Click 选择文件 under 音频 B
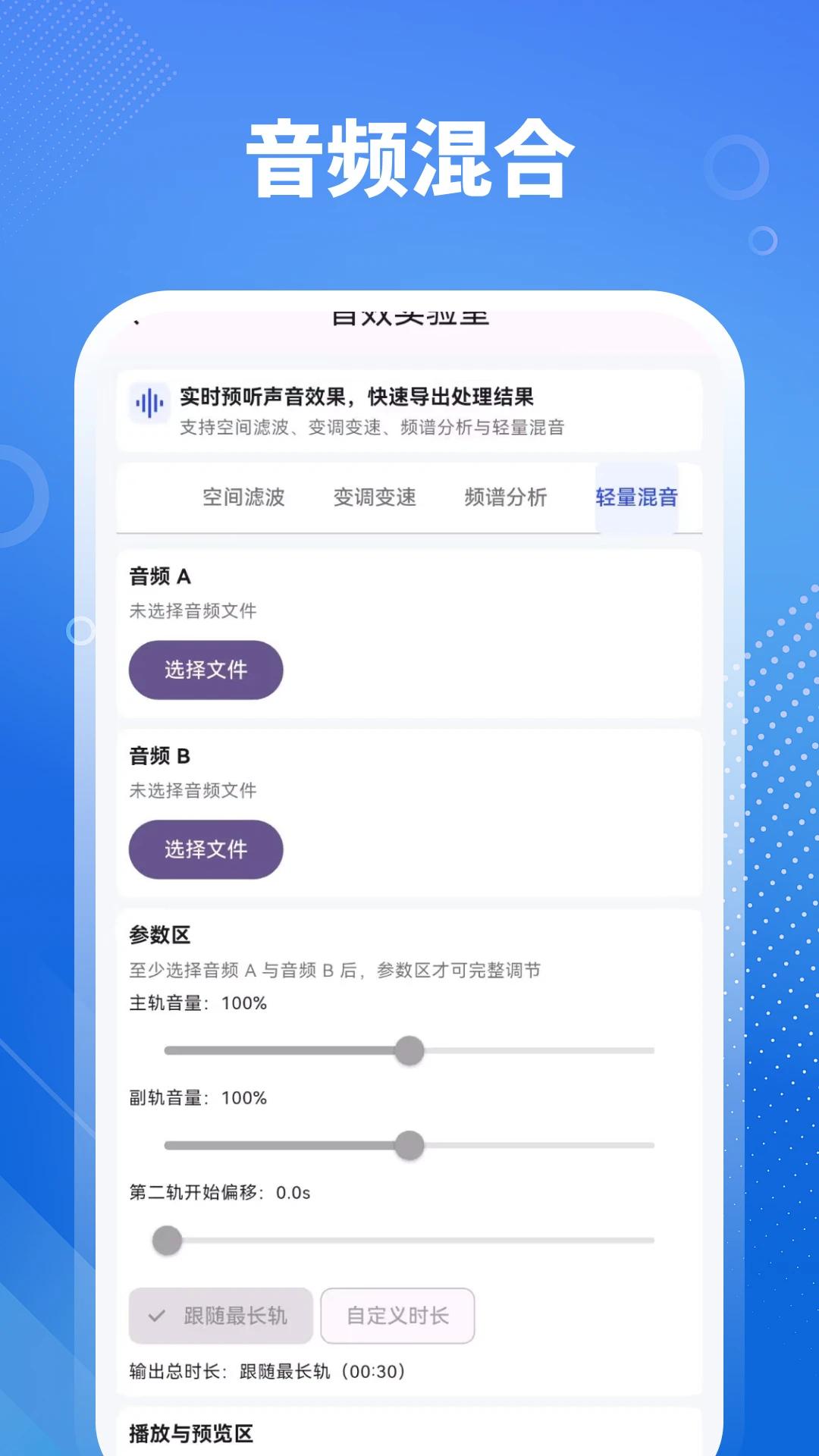The width and height of the screenshot is (819, 1456). point(206,849)
